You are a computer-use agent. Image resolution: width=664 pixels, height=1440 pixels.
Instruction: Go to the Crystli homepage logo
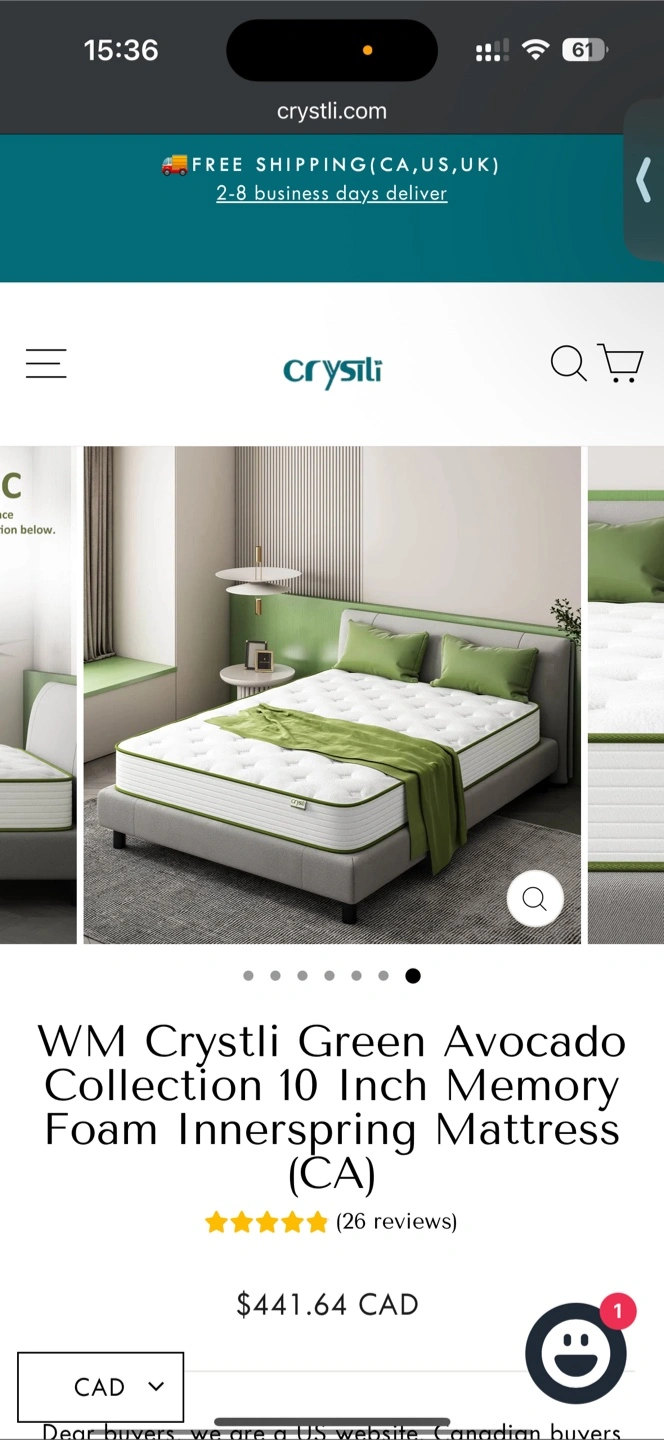point(332,371)
